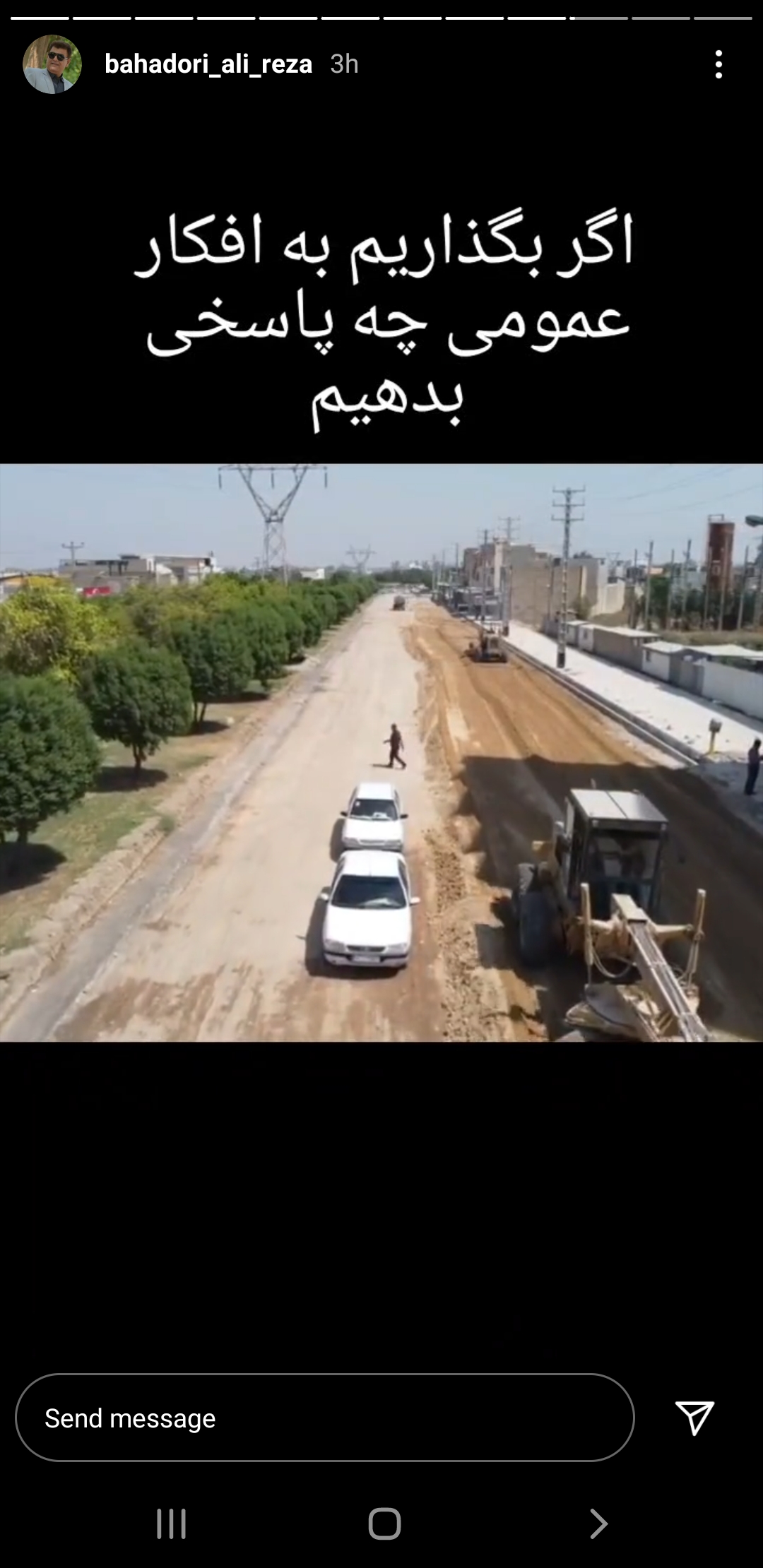763x1568 pixels.
Task: Open the story overflow menu
Action: pyautogui.click(x=718, y=64)
